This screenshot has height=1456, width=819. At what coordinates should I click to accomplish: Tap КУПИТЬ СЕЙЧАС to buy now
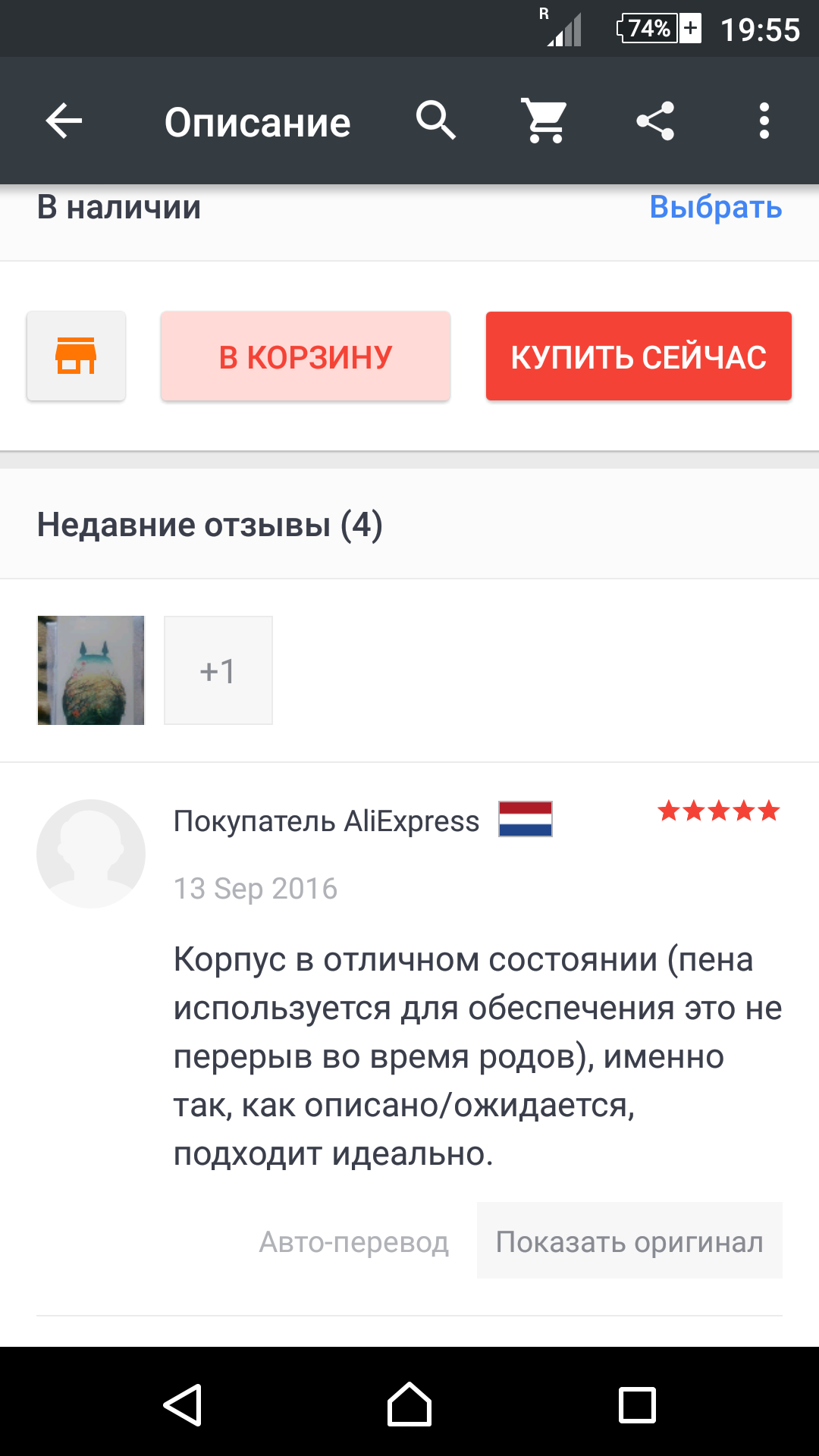click(x=639, y=356)
